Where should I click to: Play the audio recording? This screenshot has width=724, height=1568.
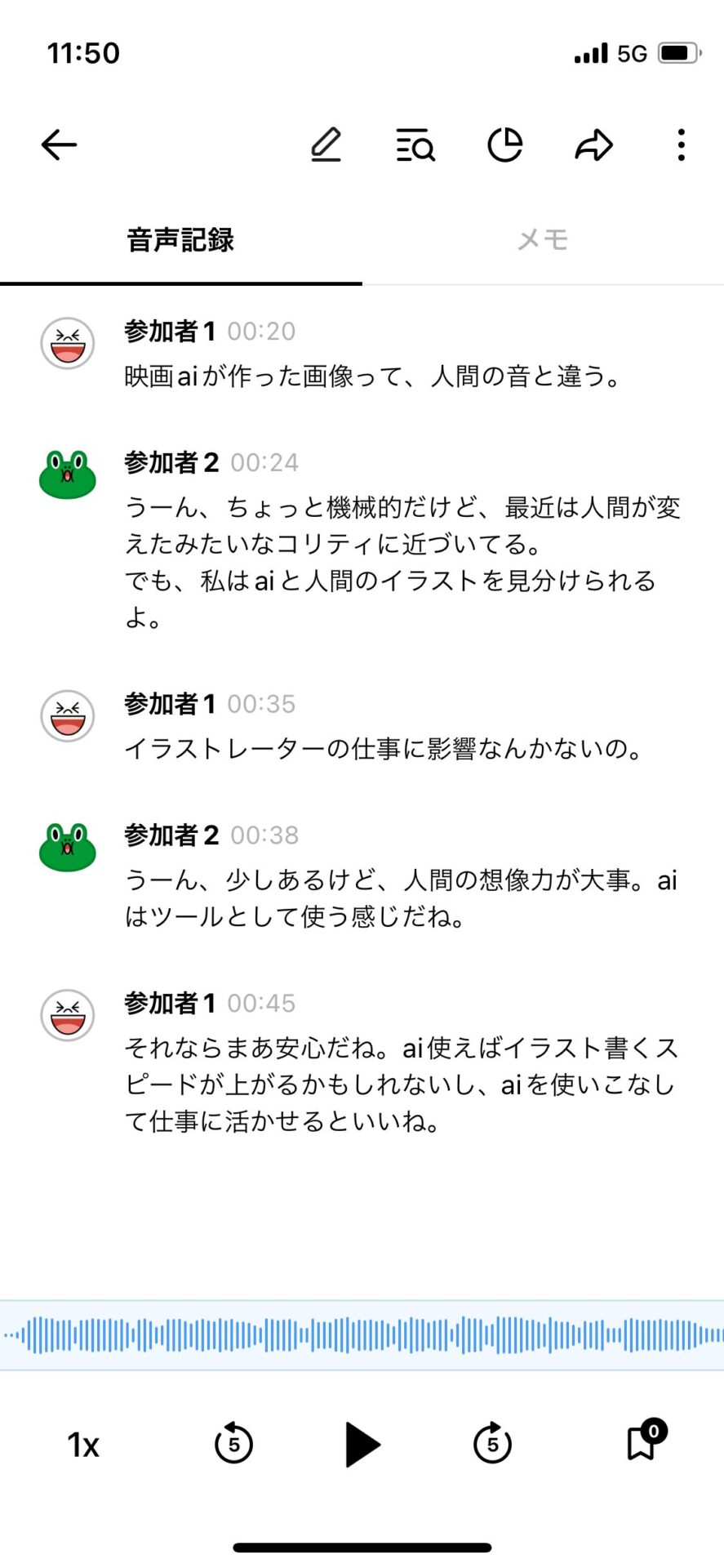(x=362, y=1444)
